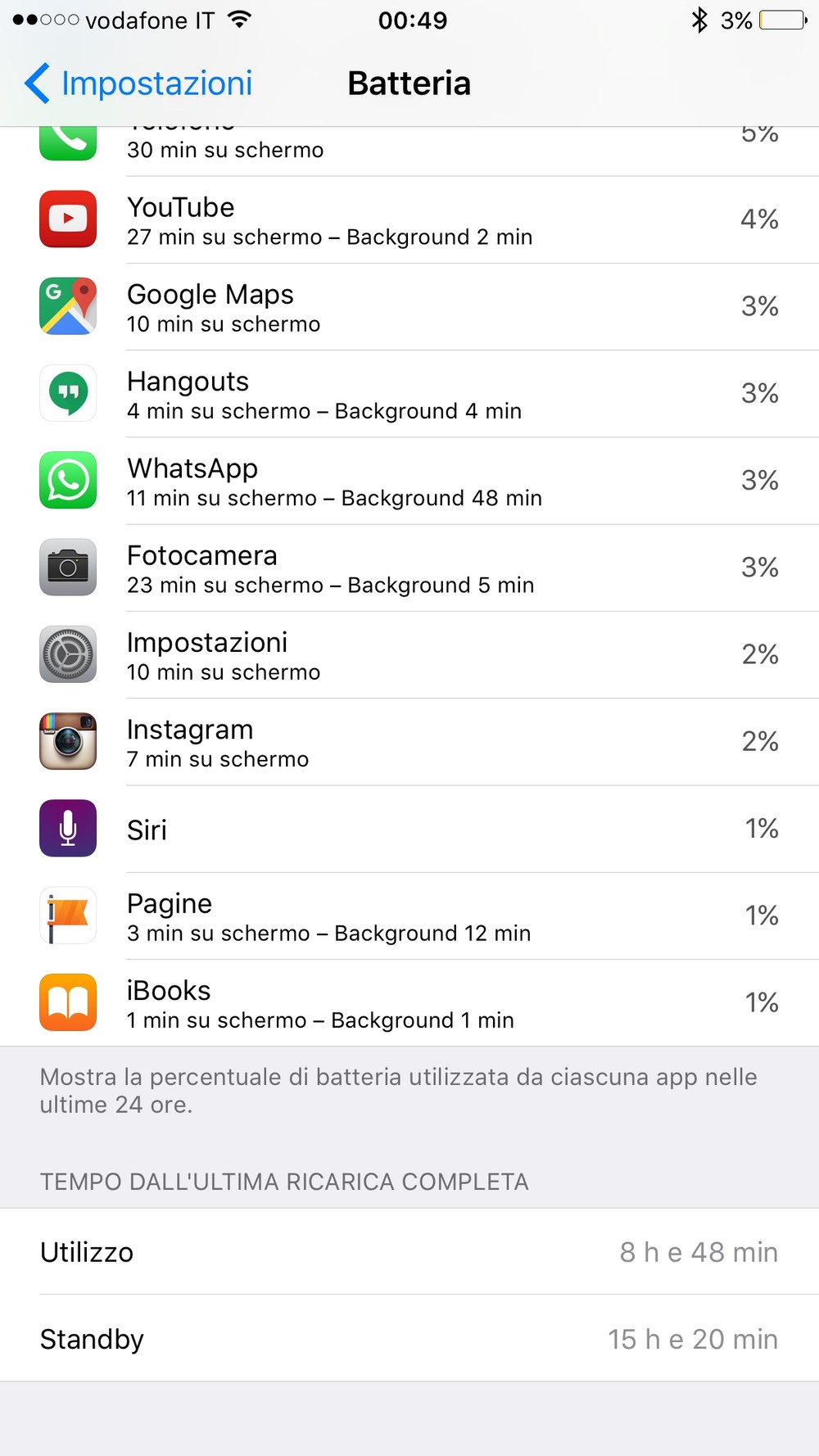This screenshot has width=819, height=1456.
Task: Select the Google Maps battery row
Action: click(x=409, y=306)
